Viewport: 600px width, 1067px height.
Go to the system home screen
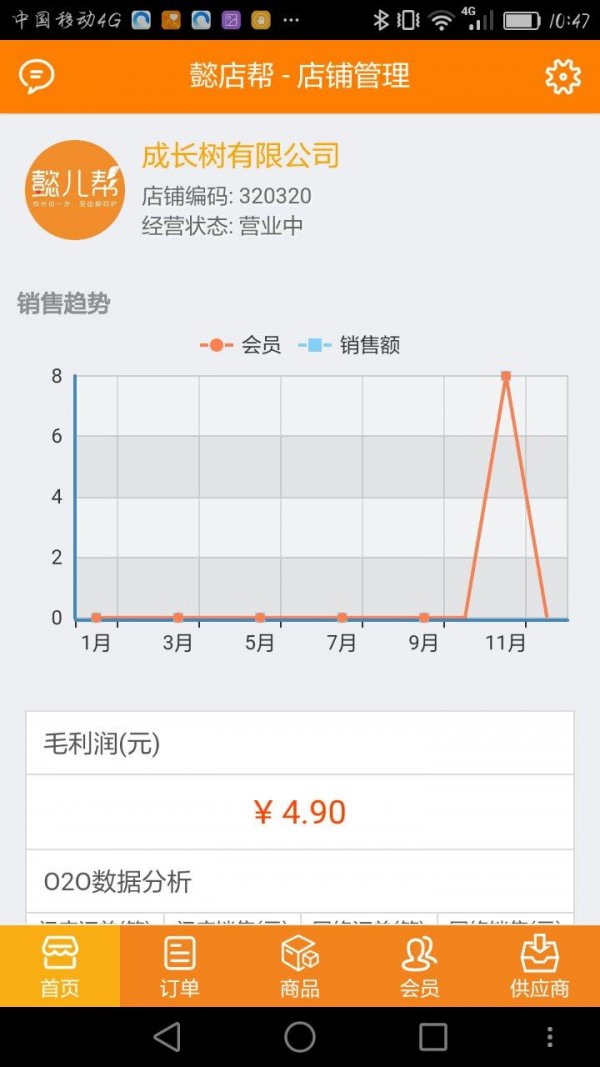300,1037
